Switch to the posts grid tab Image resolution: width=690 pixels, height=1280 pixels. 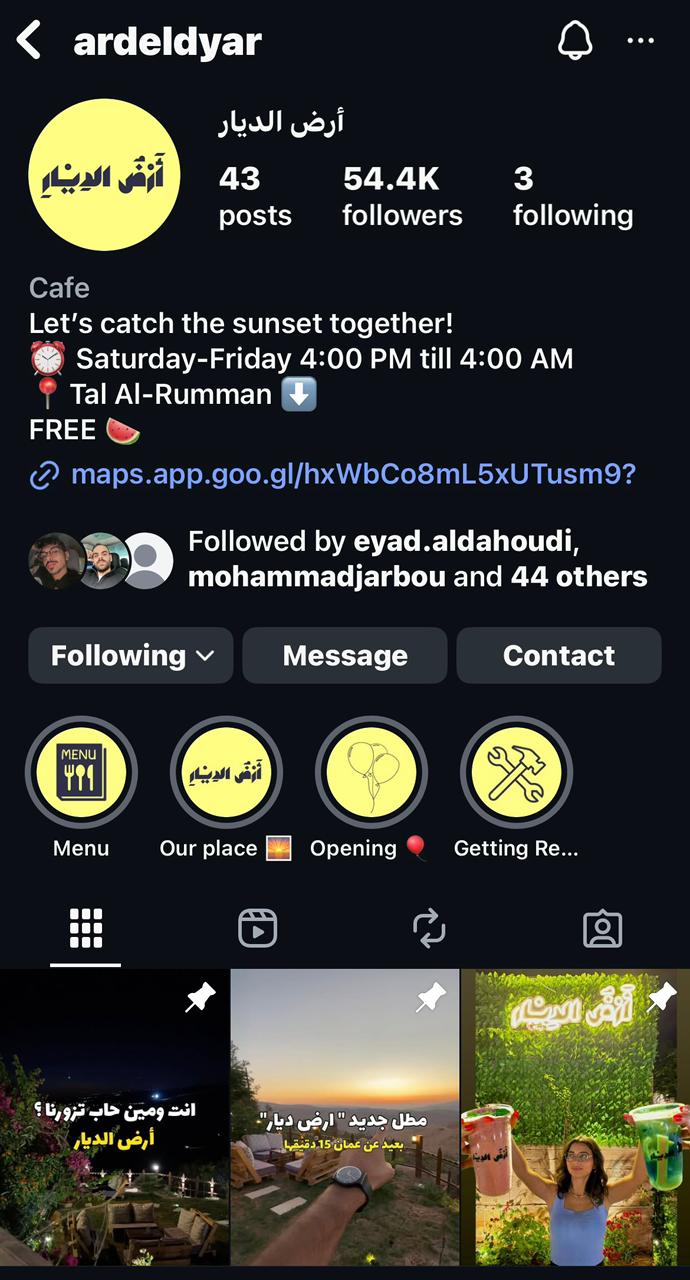[86, 929]
